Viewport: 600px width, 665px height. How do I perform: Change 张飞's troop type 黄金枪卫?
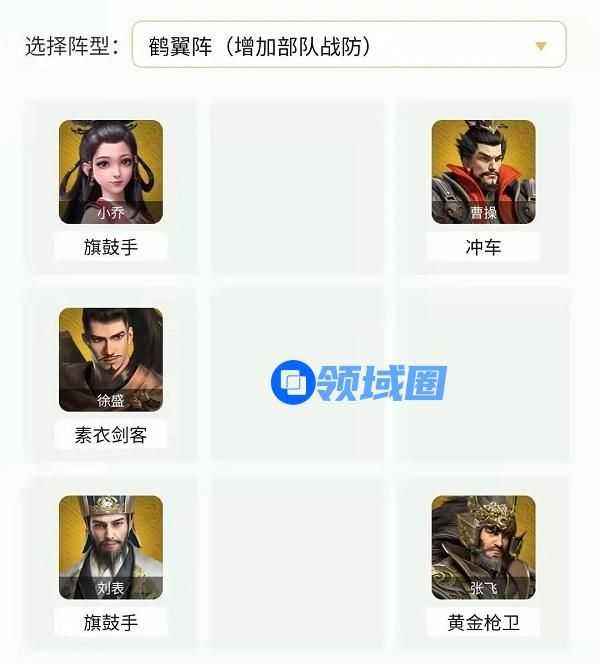point(483,622)
